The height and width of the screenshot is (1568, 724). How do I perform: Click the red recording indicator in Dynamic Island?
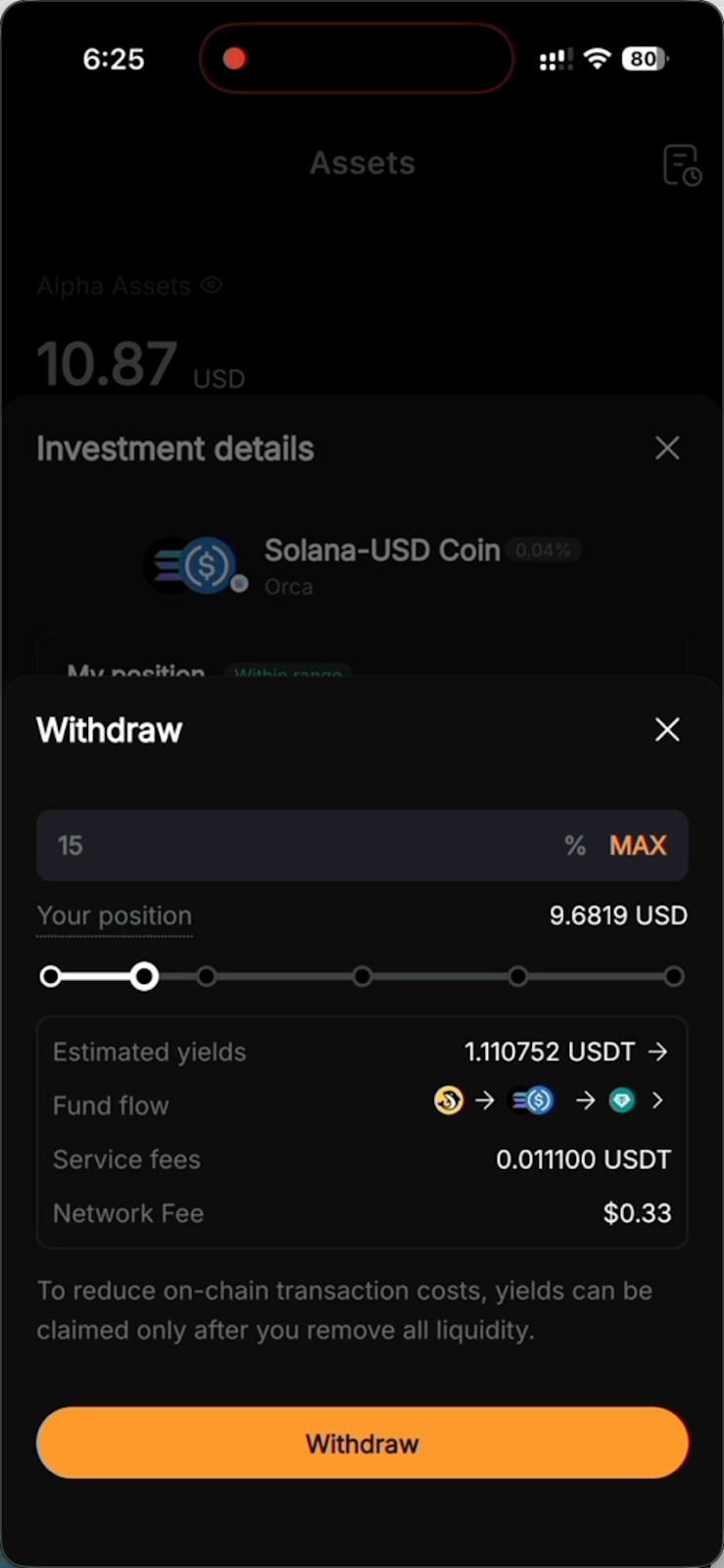click(234, 59)
